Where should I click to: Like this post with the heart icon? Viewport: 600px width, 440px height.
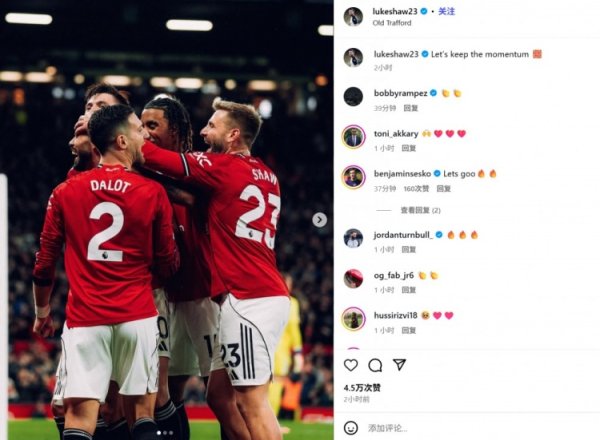tap(351, 365)
